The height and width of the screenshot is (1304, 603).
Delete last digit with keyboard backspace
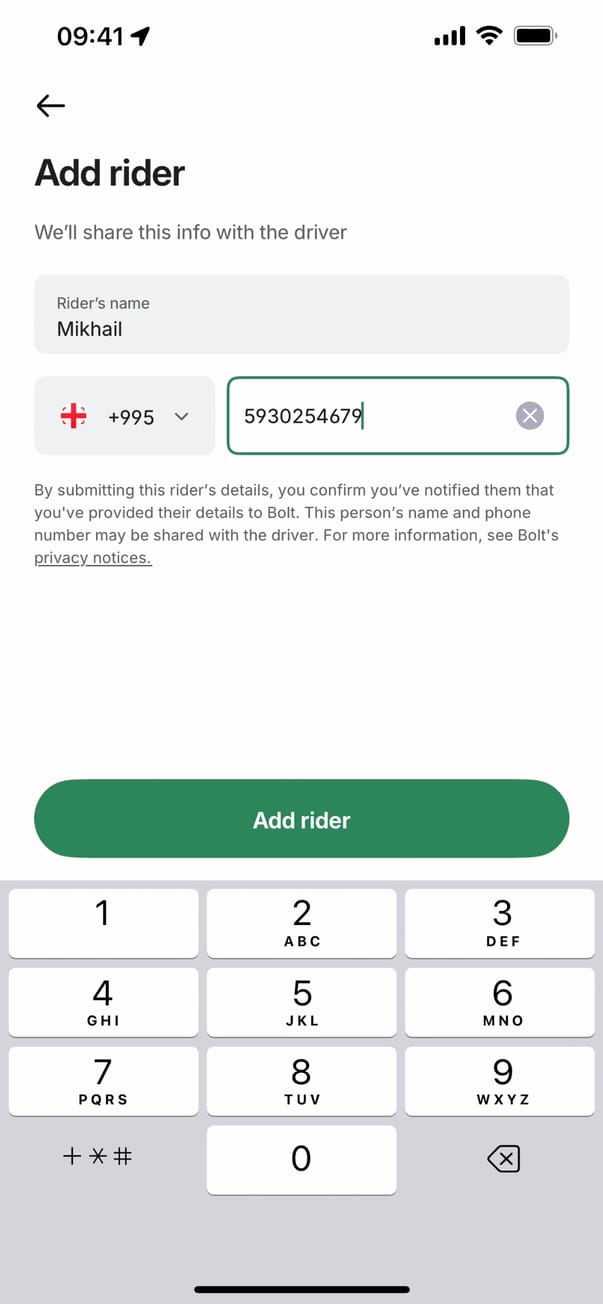(502, 1158)
